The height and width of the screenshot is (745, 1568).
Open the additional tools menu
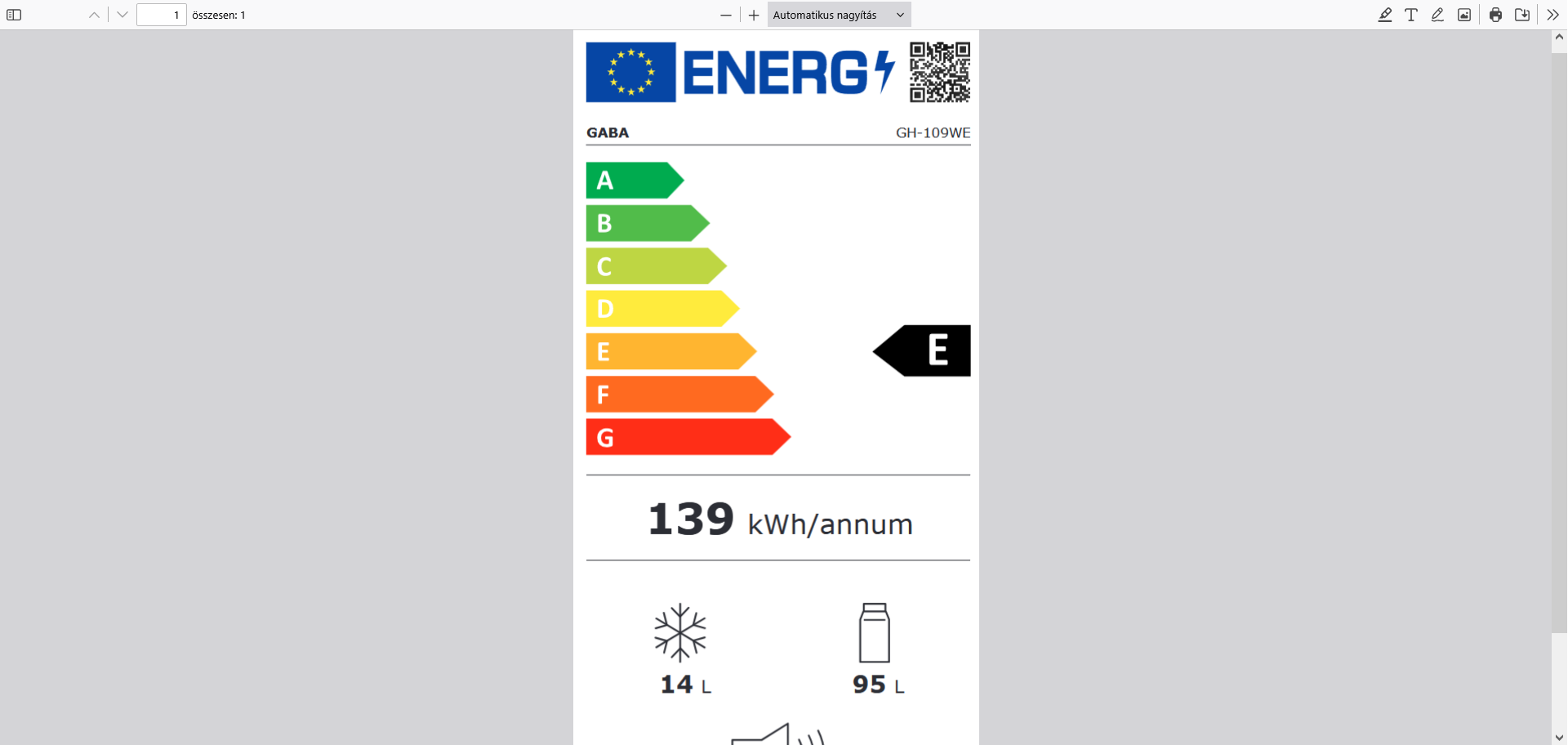pos(1552,15)
